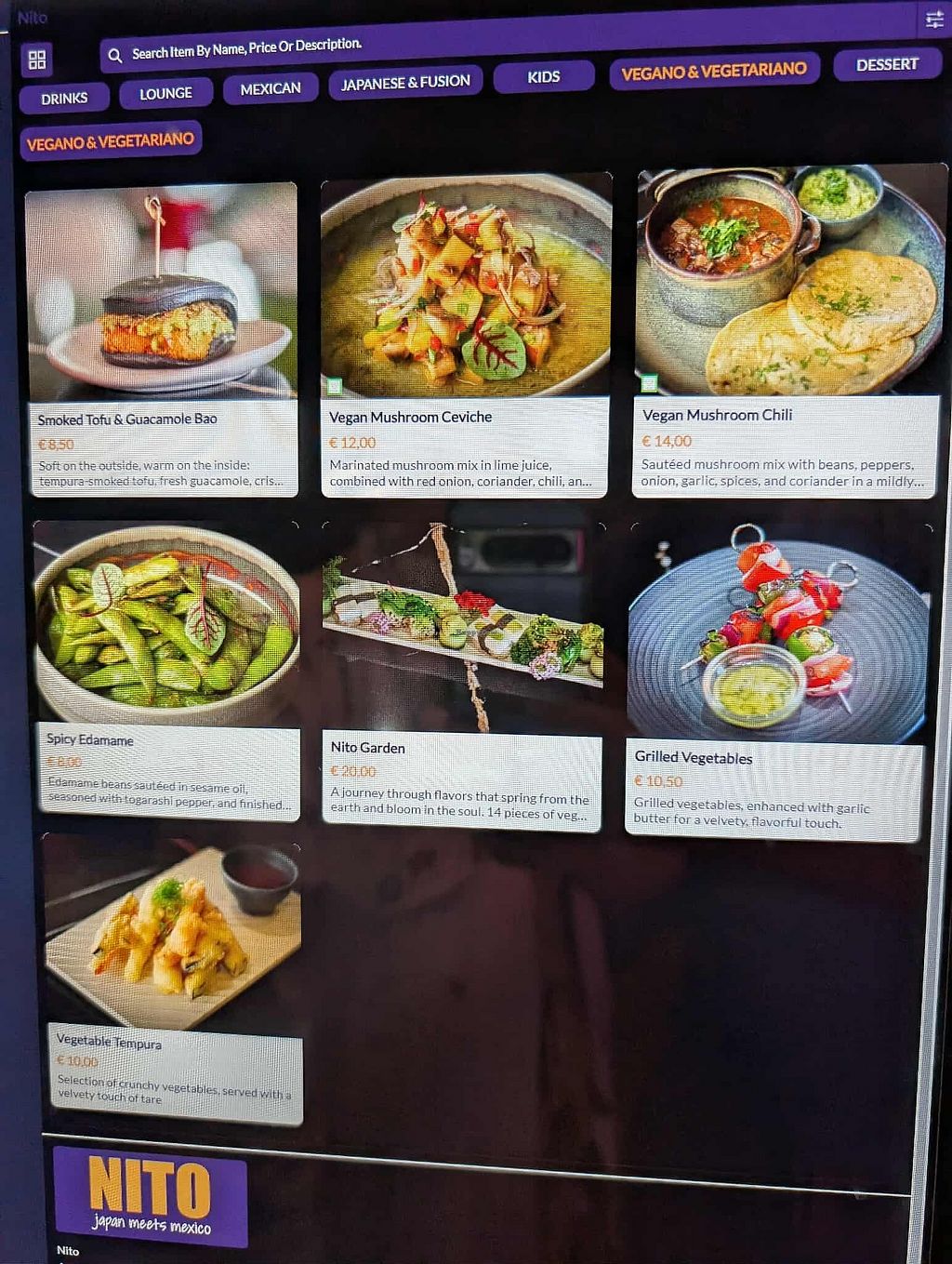Switch to the Dessert category
Screen dimensions: 952x1264
coord(887,65)
